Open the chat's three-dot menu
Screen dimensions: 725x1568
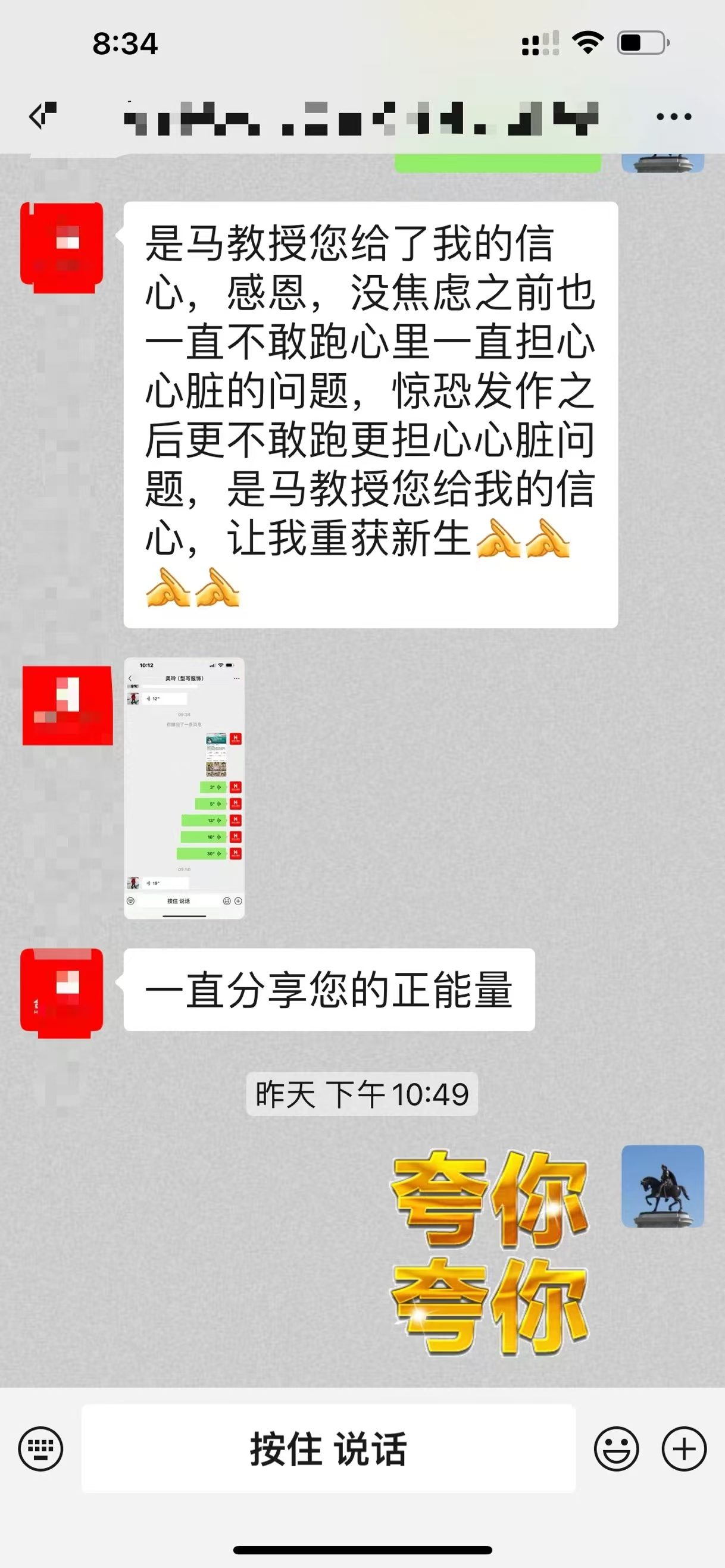[x=673, y=116]
